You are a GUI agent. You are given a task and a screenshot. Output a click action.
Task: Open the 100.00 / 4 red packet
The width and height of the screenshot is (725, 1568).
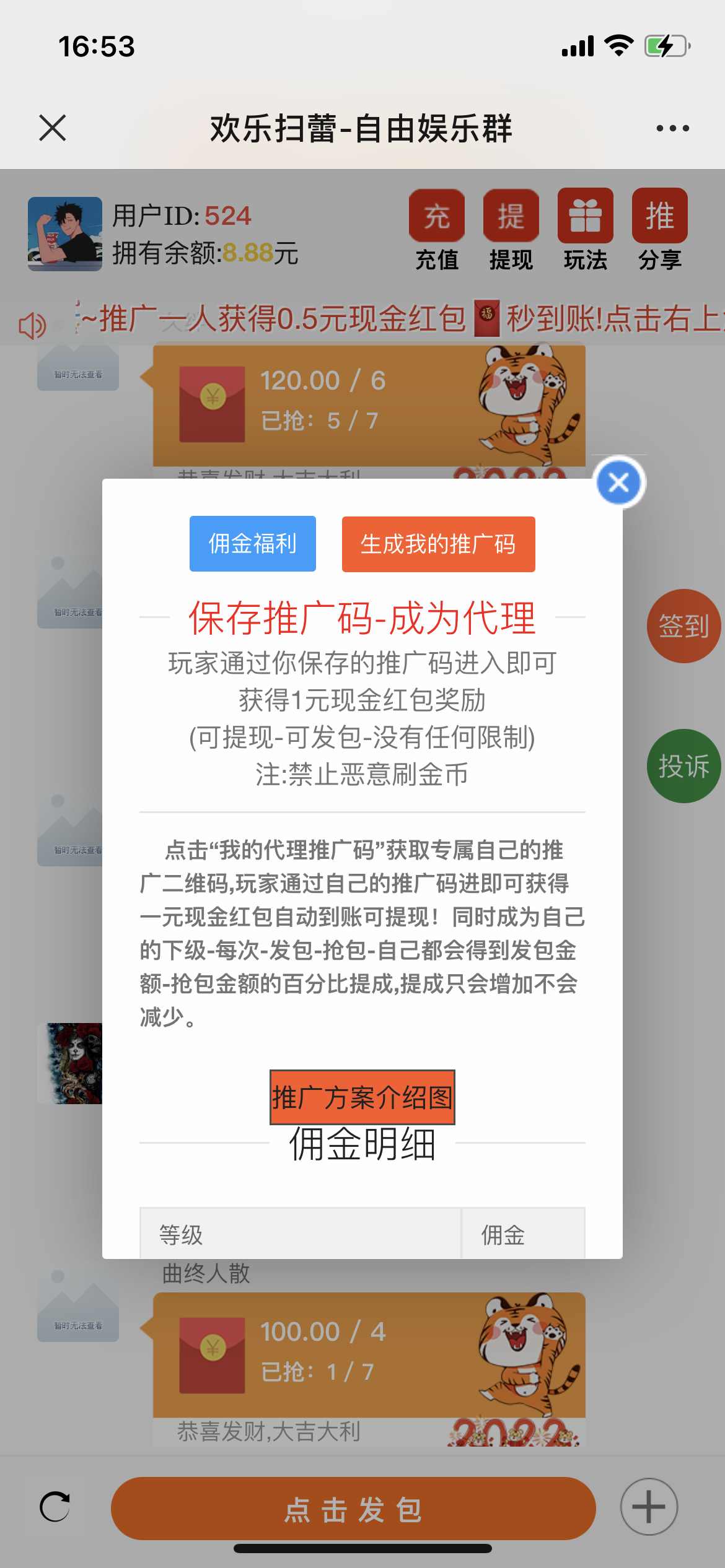click(369, 1356)
